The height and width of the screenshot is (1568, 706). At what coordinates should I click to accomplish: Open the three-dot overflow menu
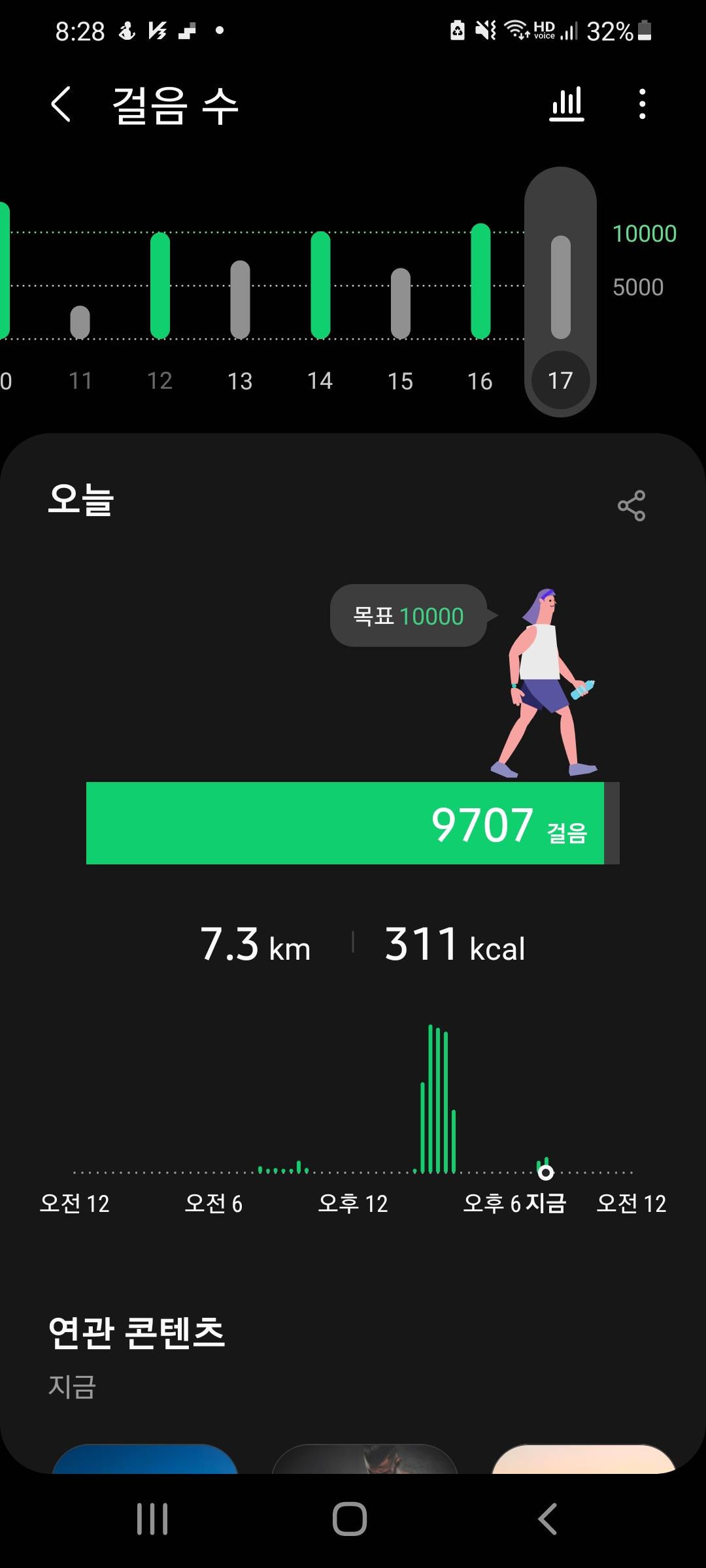click(643, 105)
